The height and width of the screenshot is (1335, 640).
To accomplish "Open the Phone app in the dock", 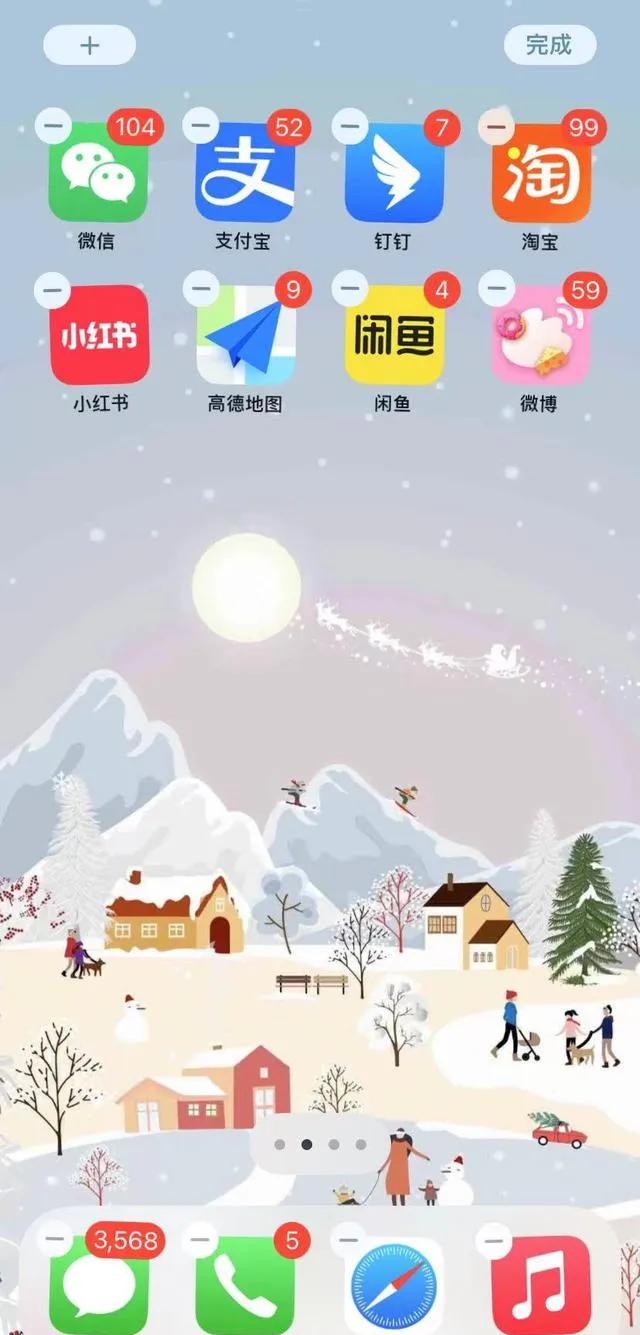I will pyautogui.click(x=246, y=1285).
